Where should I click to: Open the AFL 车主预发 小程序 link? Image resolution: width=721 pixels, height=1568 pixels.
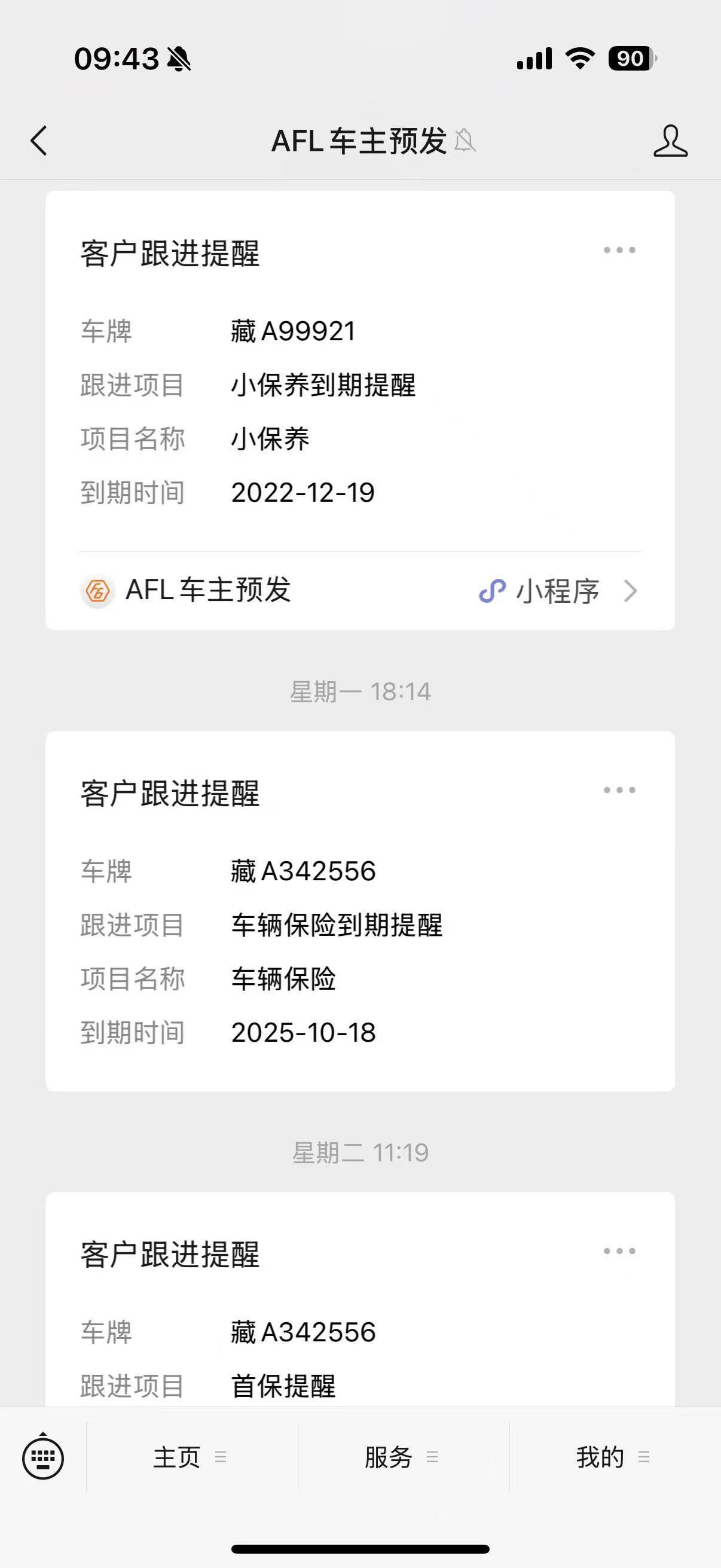pyautogui.click(x=359, y=591)
